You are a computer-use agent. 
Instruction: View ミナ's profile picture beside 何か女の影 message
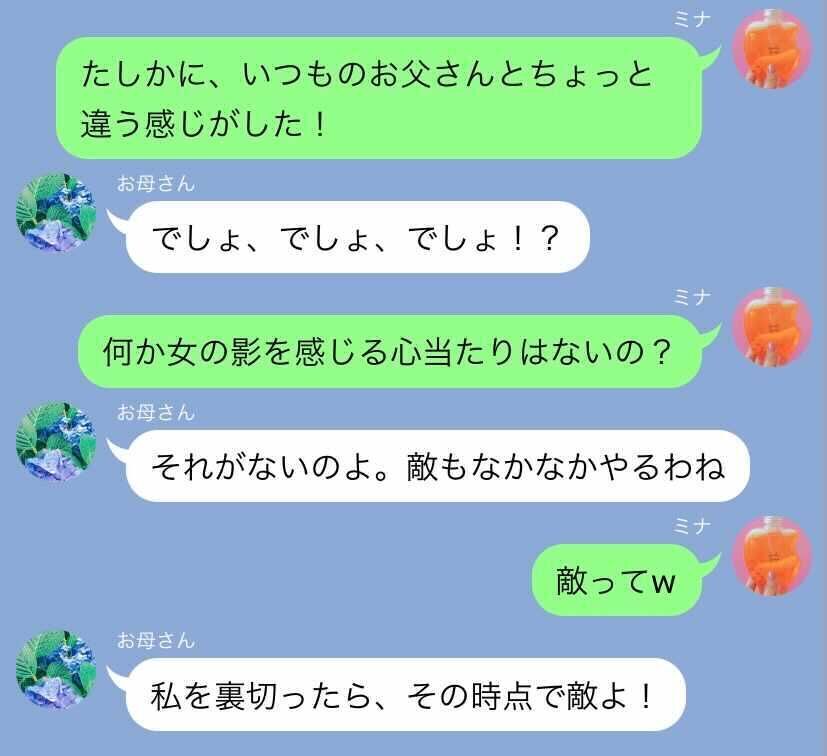772,326
